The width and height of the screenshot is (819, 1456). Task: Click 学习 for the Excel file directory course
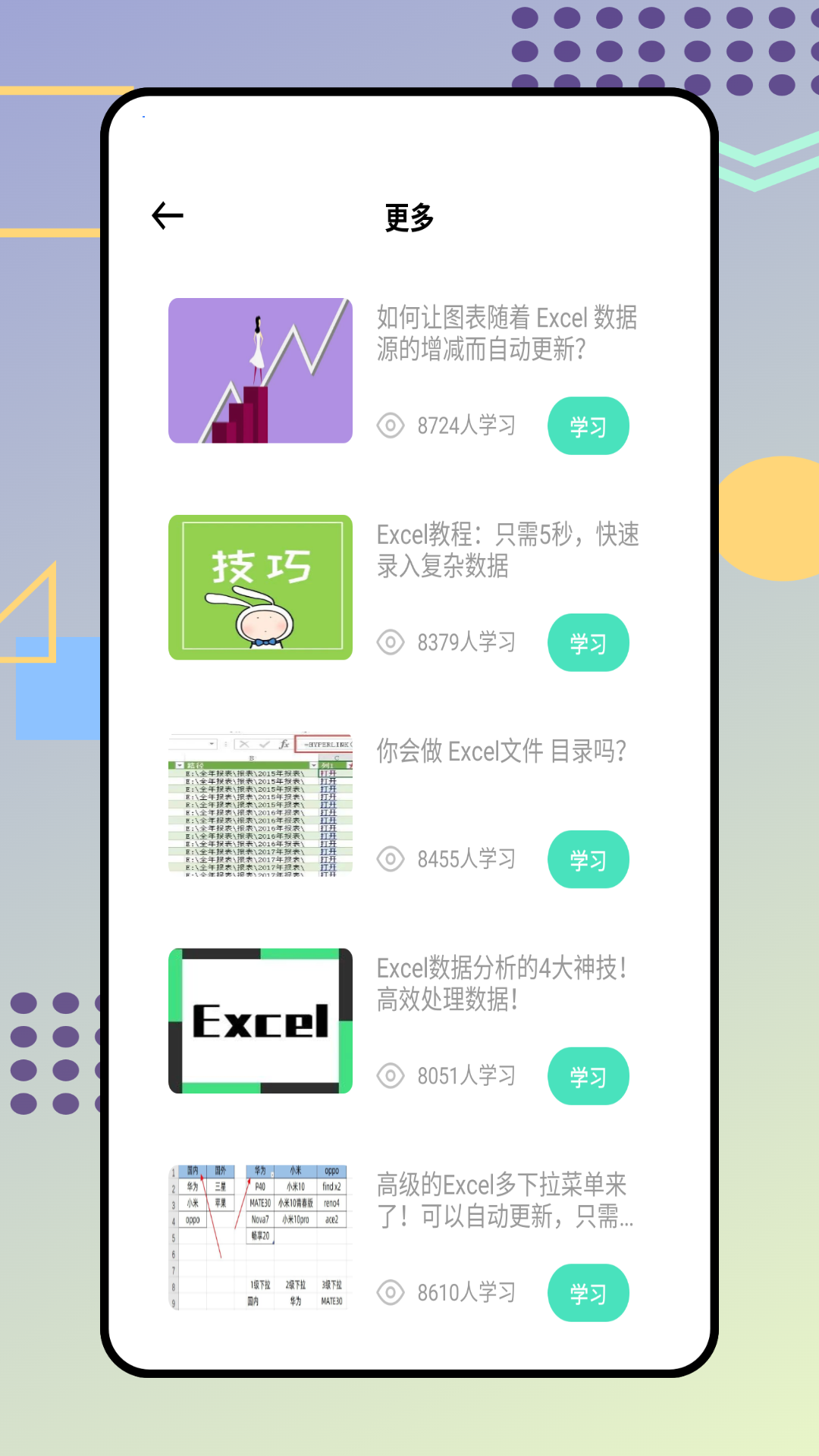click(x=588, y=859)
